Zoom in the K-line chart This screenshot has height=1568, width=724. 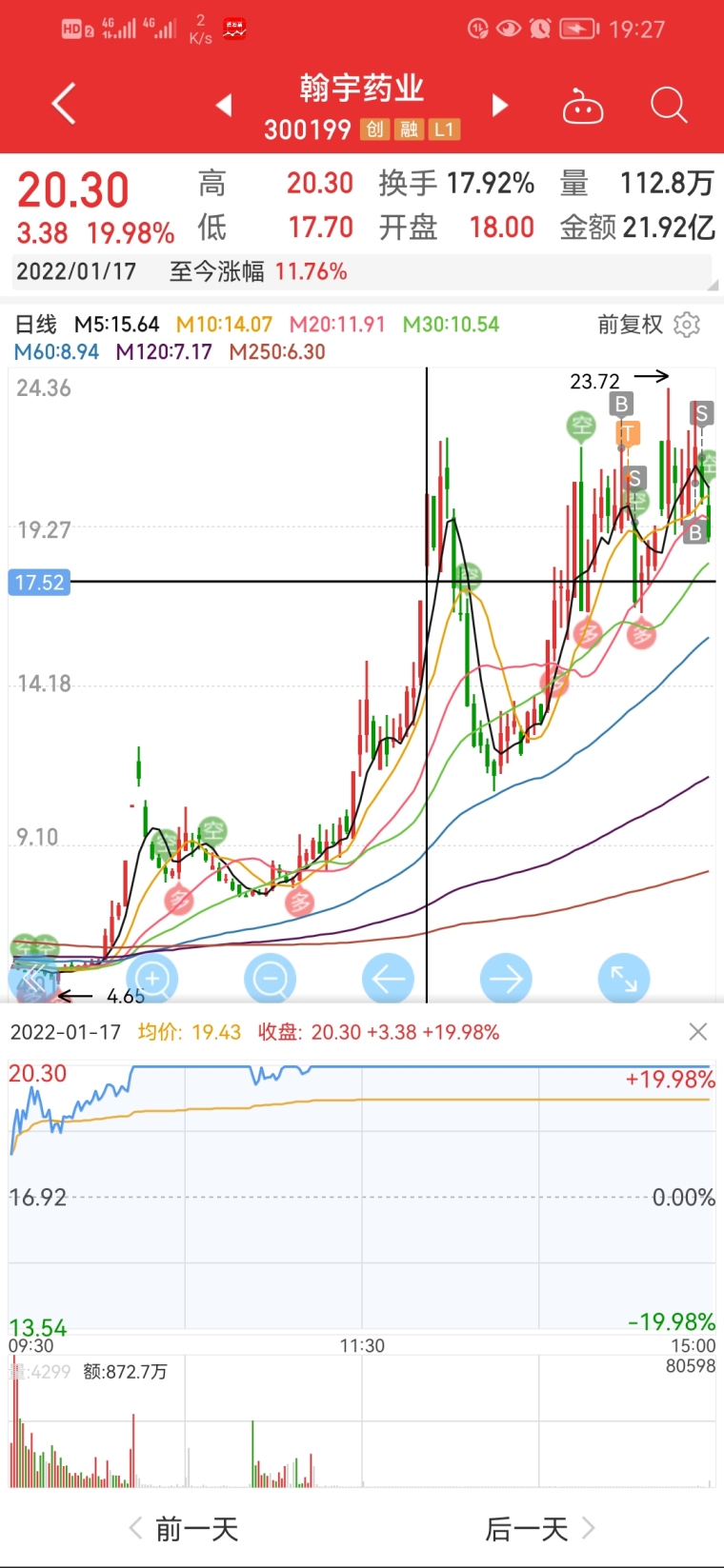pos(151,979)
